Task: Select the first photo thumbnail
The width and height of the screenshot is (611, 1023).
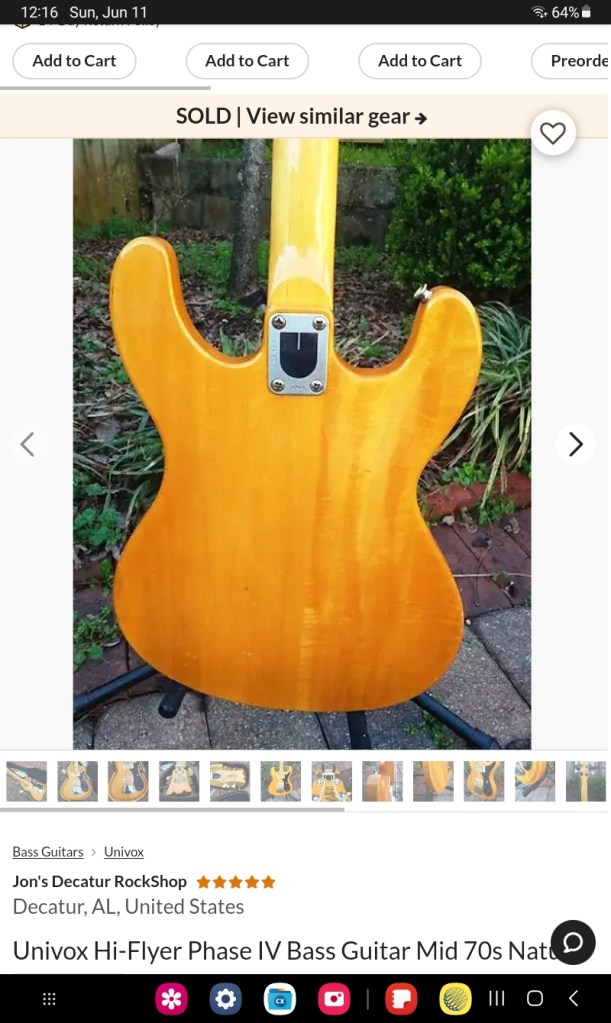Action: click(x=27, y=781)
